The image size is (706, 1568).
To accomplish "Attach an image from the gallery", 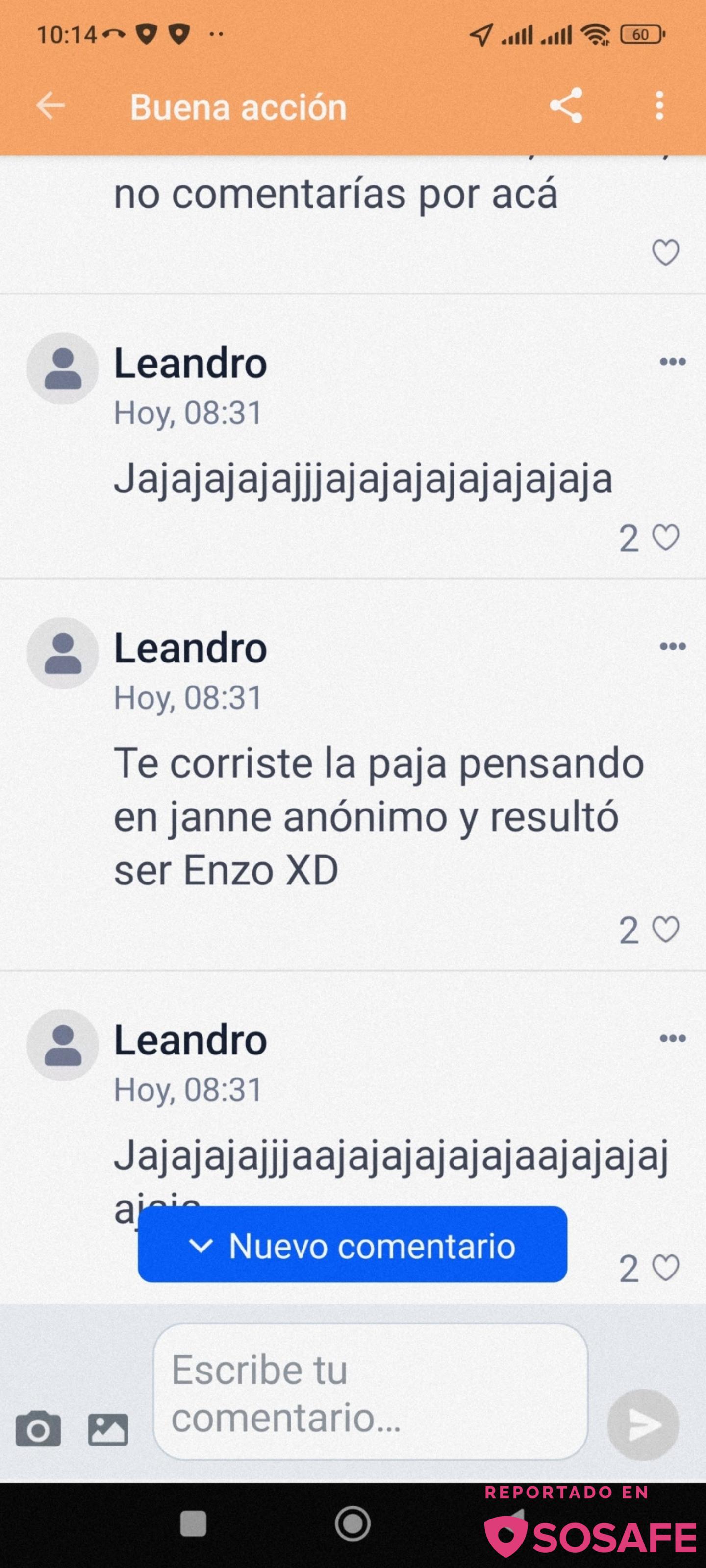I will (x=108, y=1429).
